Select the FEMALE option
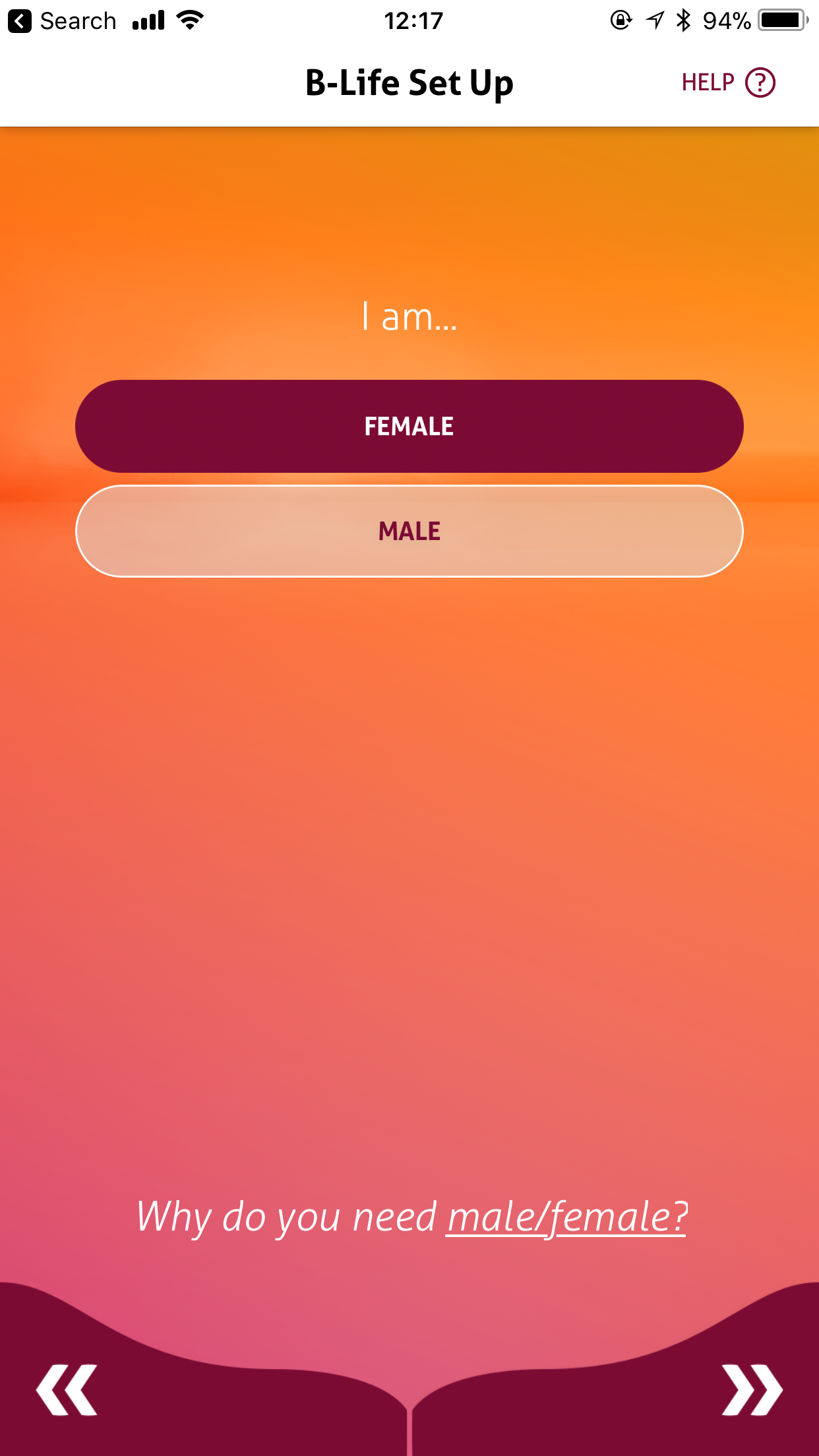Image resolution: width=819 pixels, height=1456 pixels. (409, 426)
